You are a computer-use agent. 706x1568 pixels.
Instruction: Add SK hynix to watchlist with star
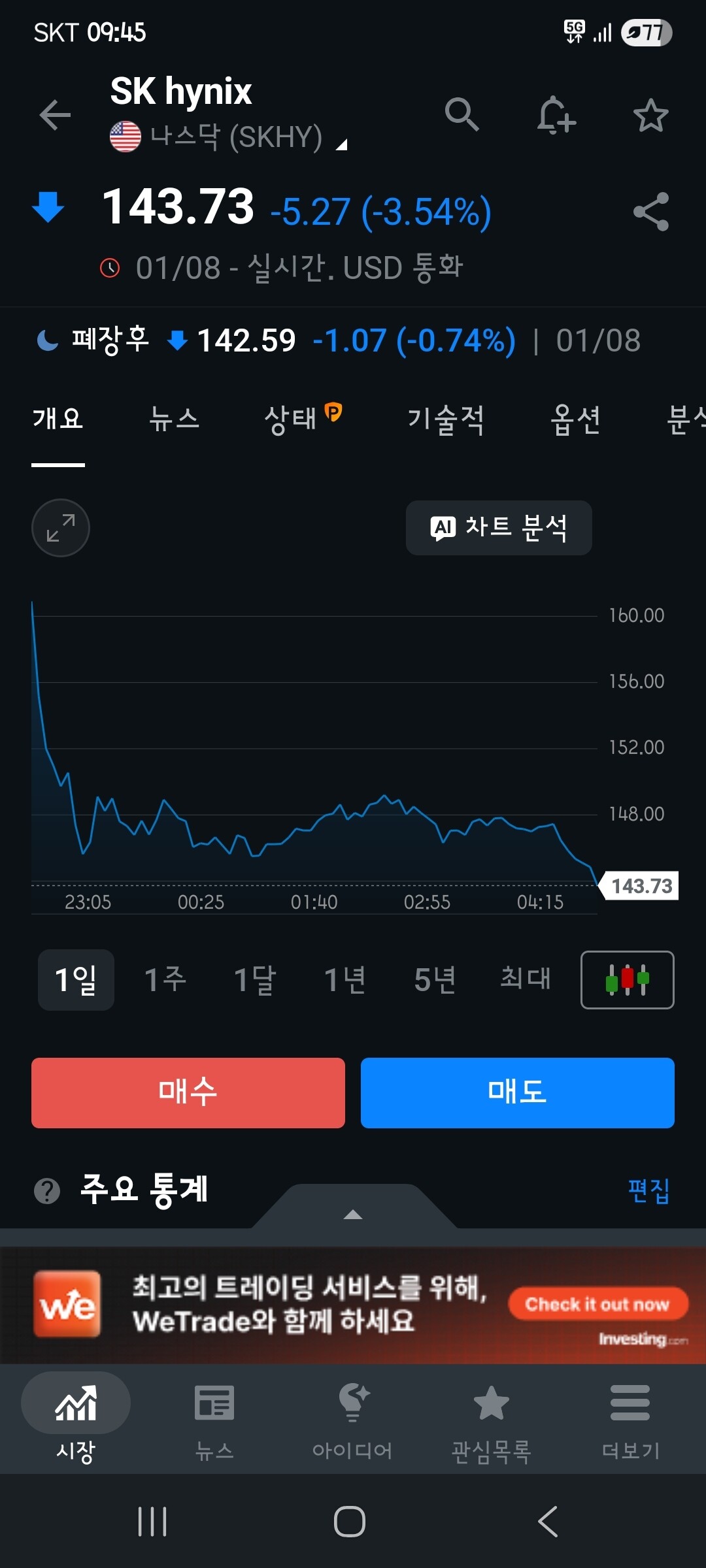click(650, 115)
